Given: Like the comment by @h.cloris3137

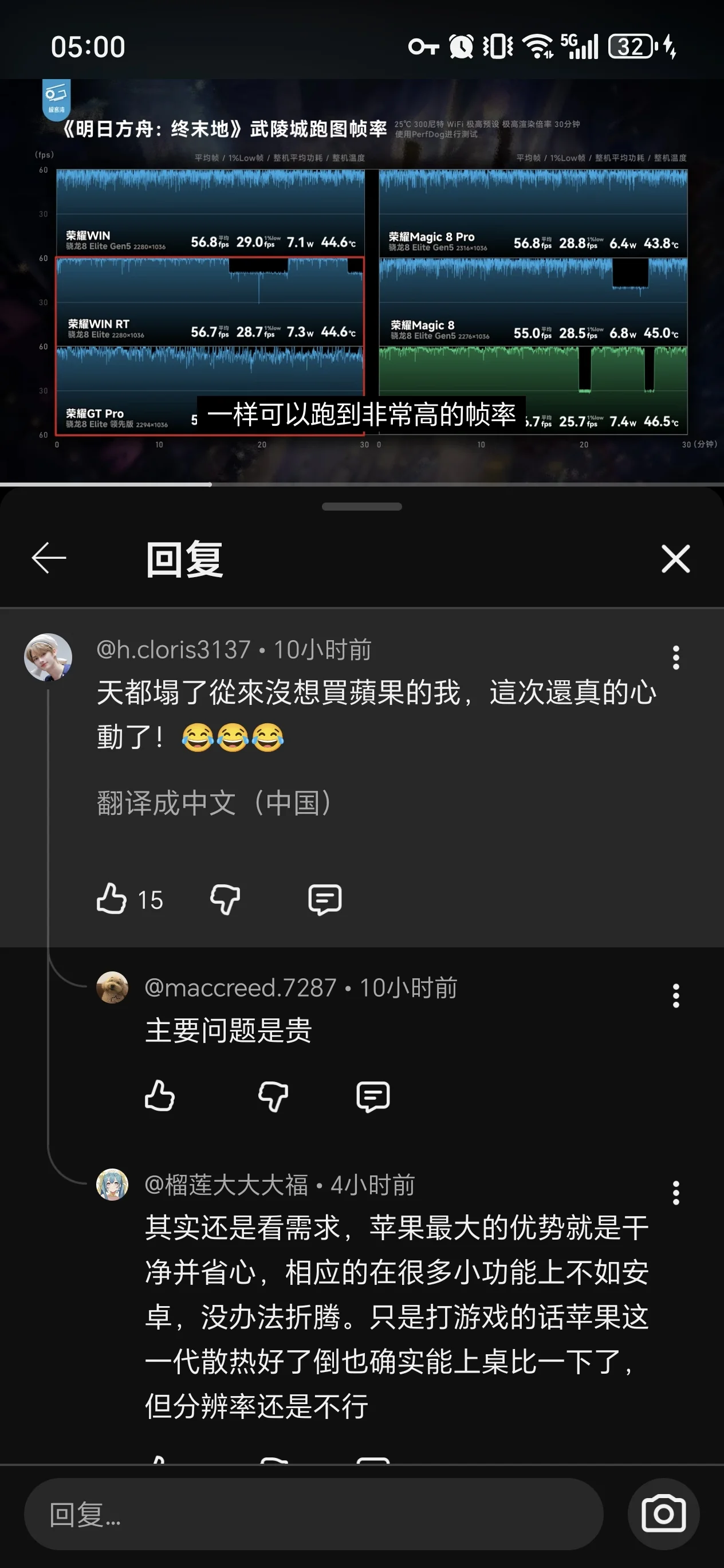Looking at the screenshot, I should 112,899.
